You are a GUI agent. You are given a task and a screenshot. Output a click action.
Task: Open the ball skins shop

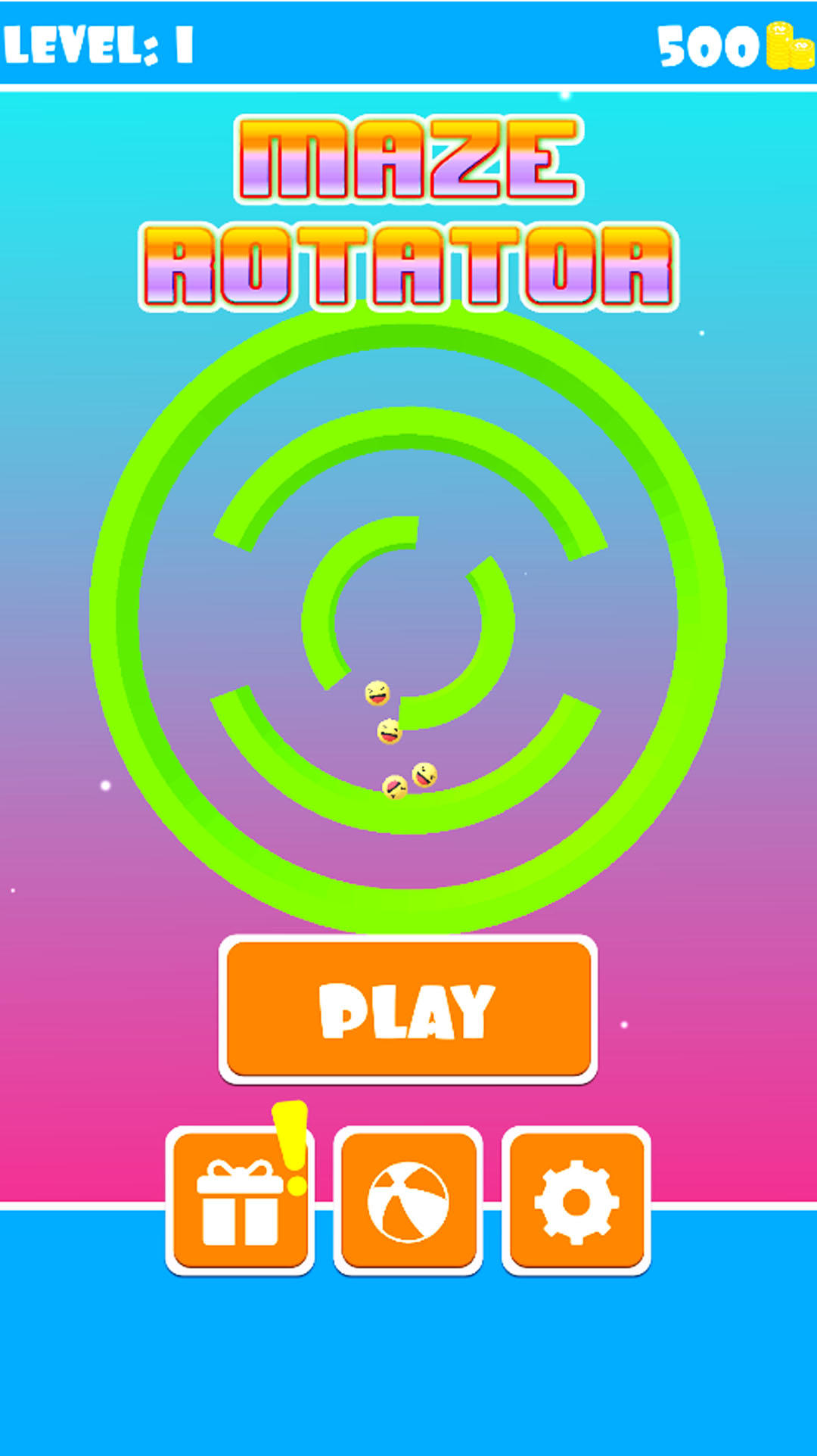tap(408, 1201)
